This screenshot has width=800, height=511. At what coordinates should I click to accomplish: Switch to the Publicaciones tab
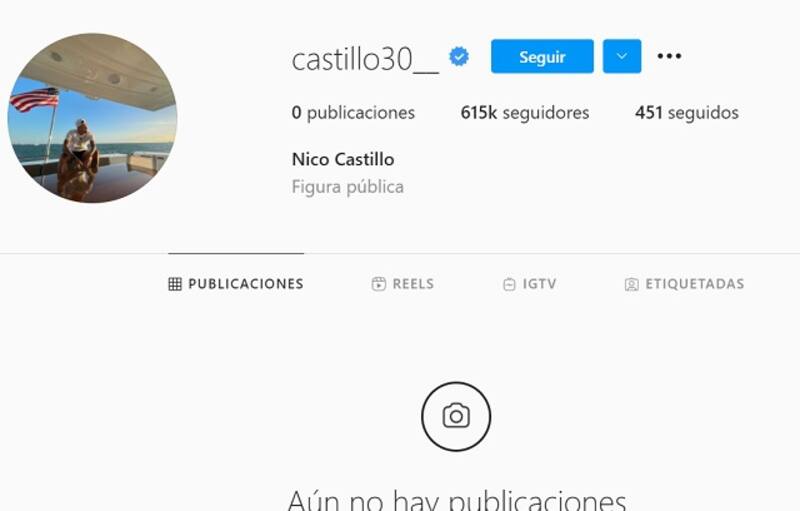pos(236,284)
